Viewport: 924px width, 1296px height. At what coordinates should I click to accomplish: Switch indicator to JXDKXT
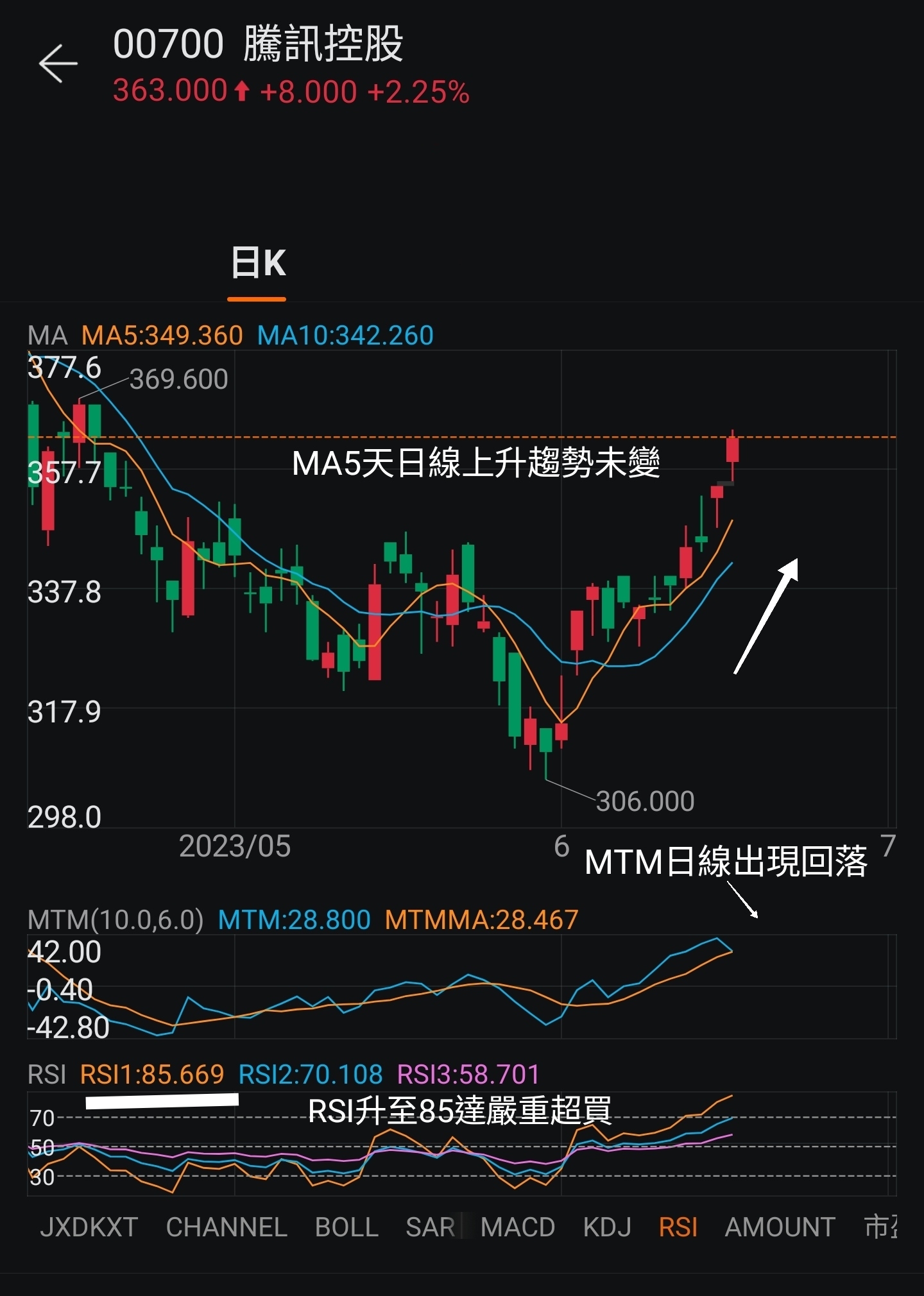89,1227
